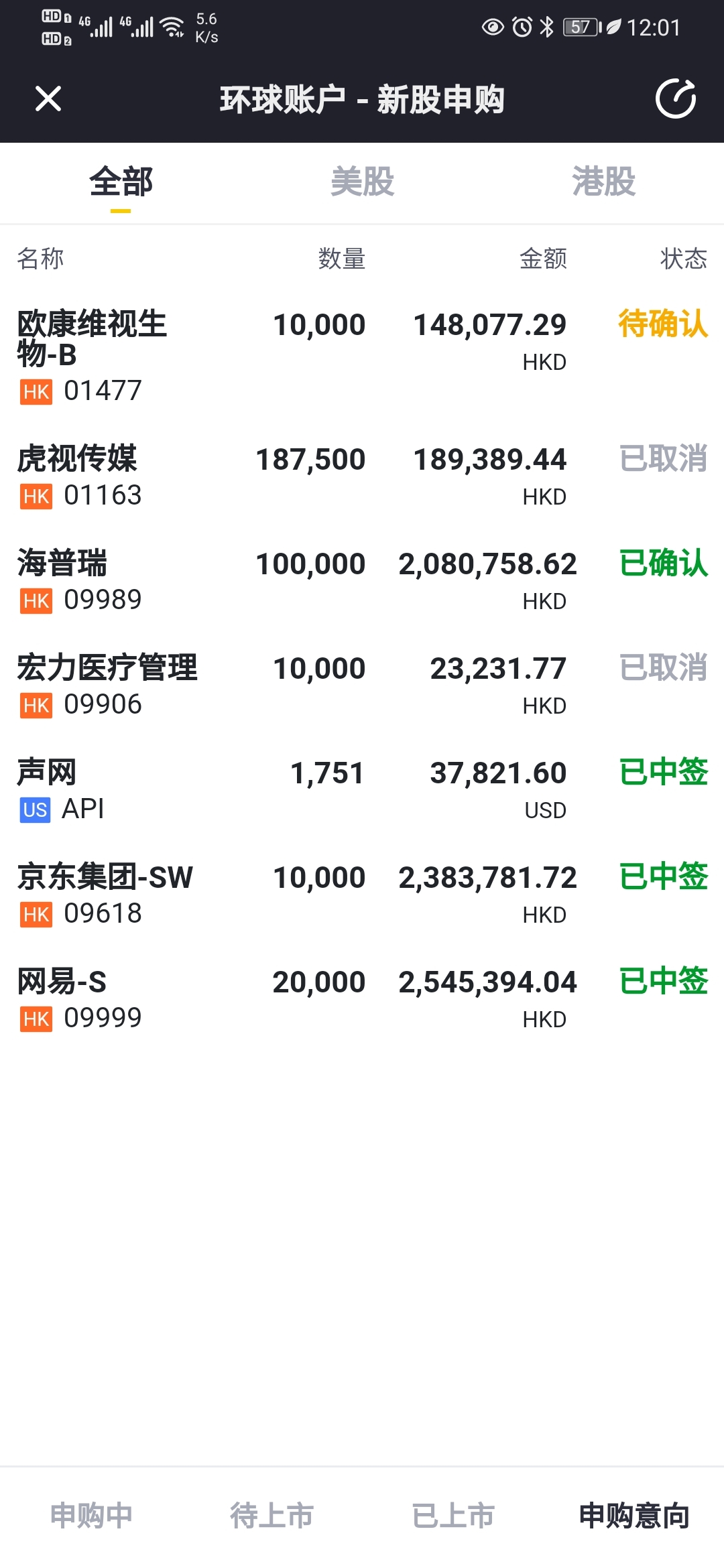Screen dimensions: 724x1568
Task: Open the 京东集团-SW subscription record
Action: (362, 894)
